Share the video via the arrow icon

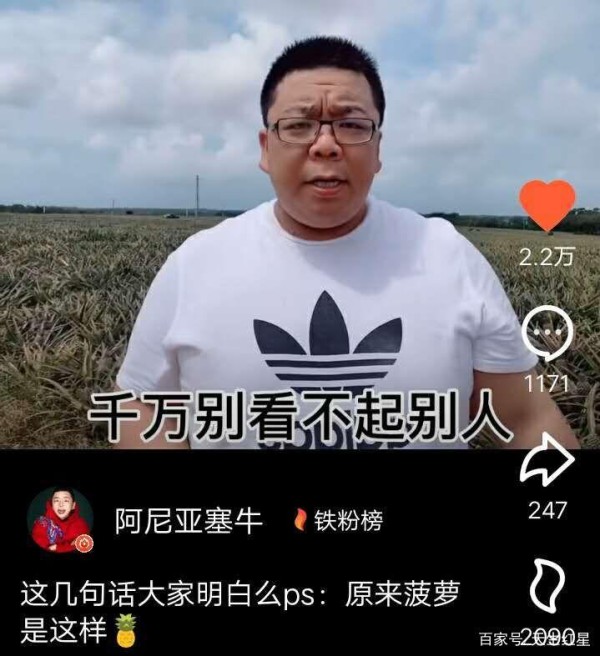[x=547, y=461]
